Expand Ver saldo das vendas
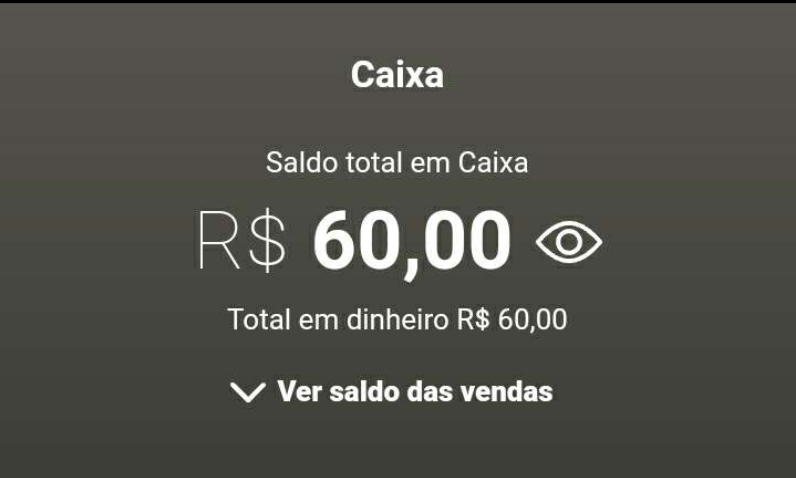The width and height of the screenshot is (796, 478). (x=391, y=392)
